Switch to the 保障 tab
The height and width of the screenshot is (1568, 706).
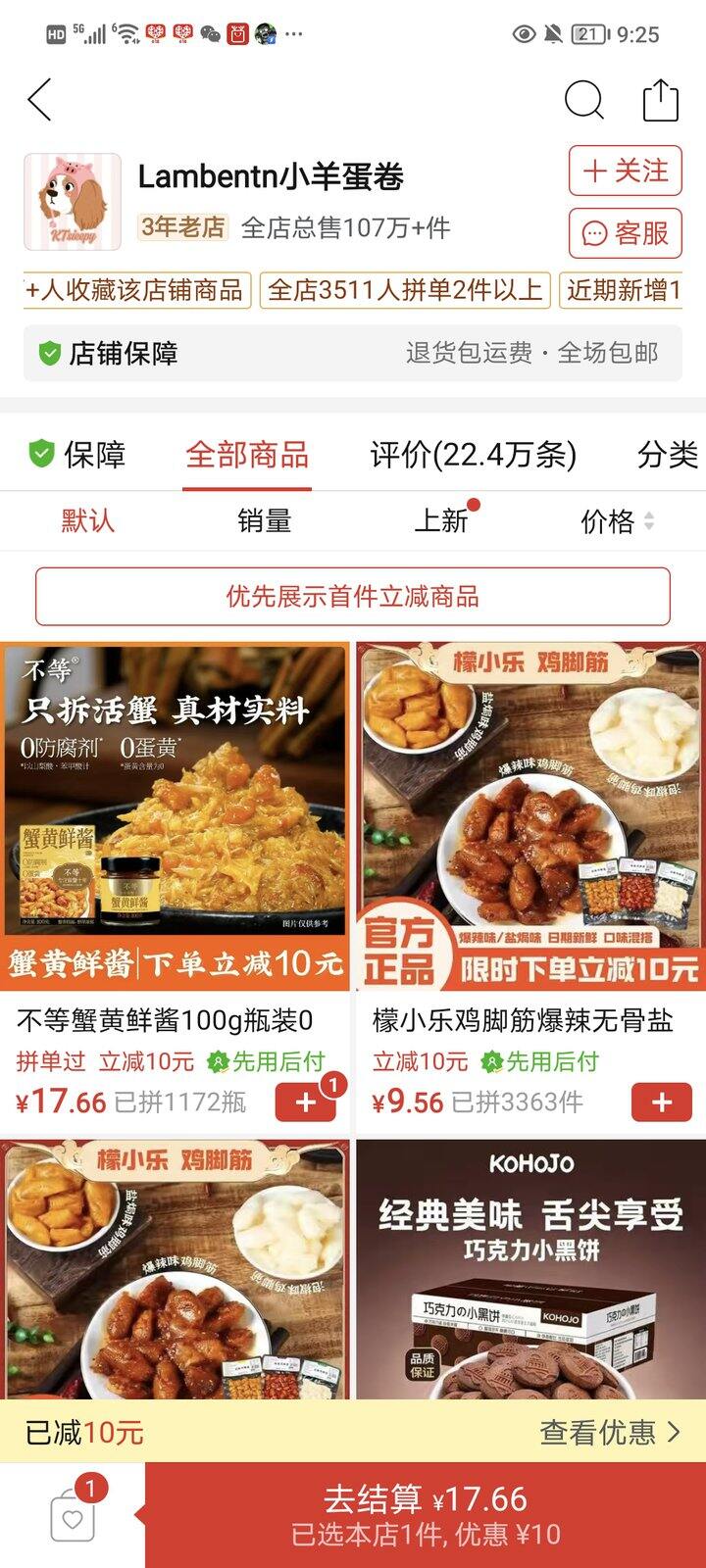[77, 455]
